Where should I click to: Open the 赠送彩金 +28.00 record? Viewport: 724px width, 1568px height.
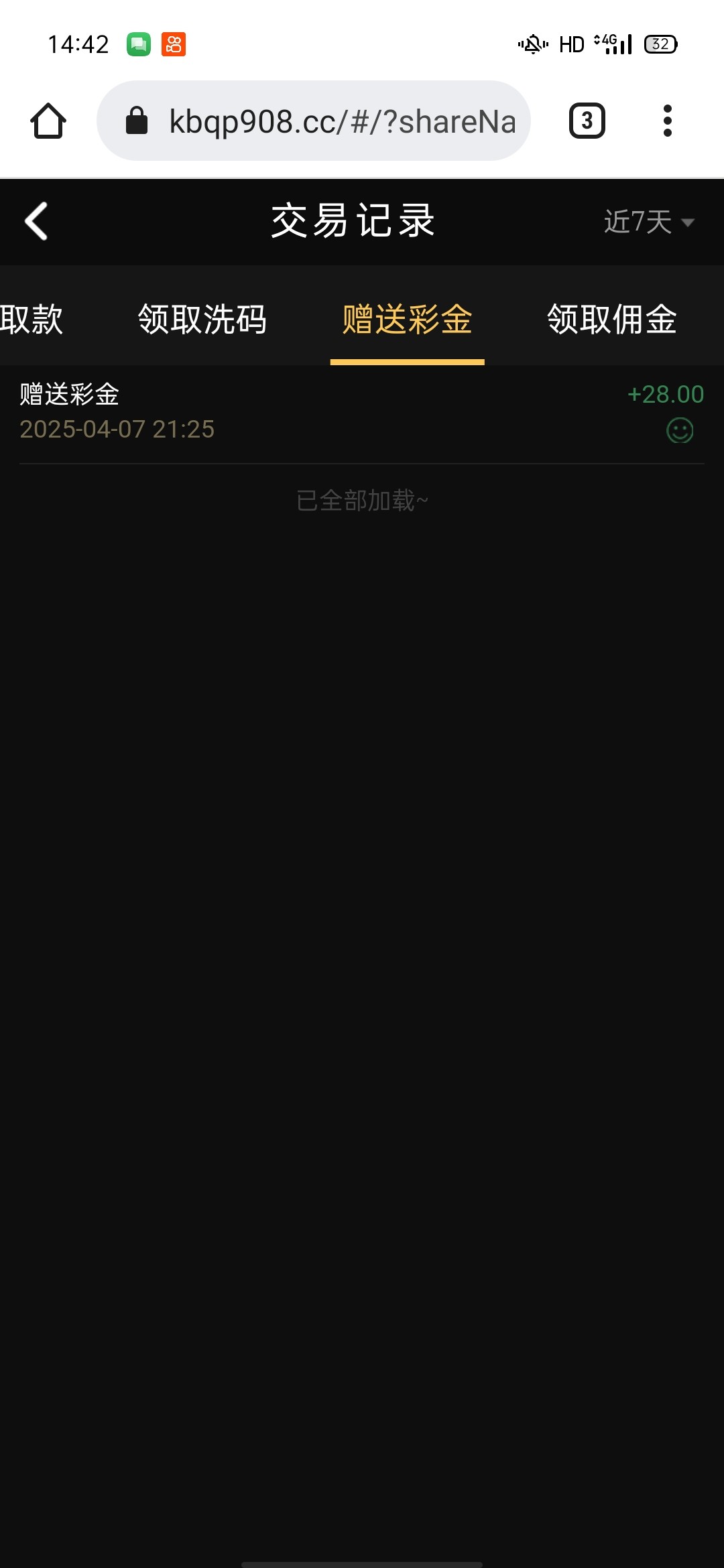pyautogui.click(x=362, y=411)
